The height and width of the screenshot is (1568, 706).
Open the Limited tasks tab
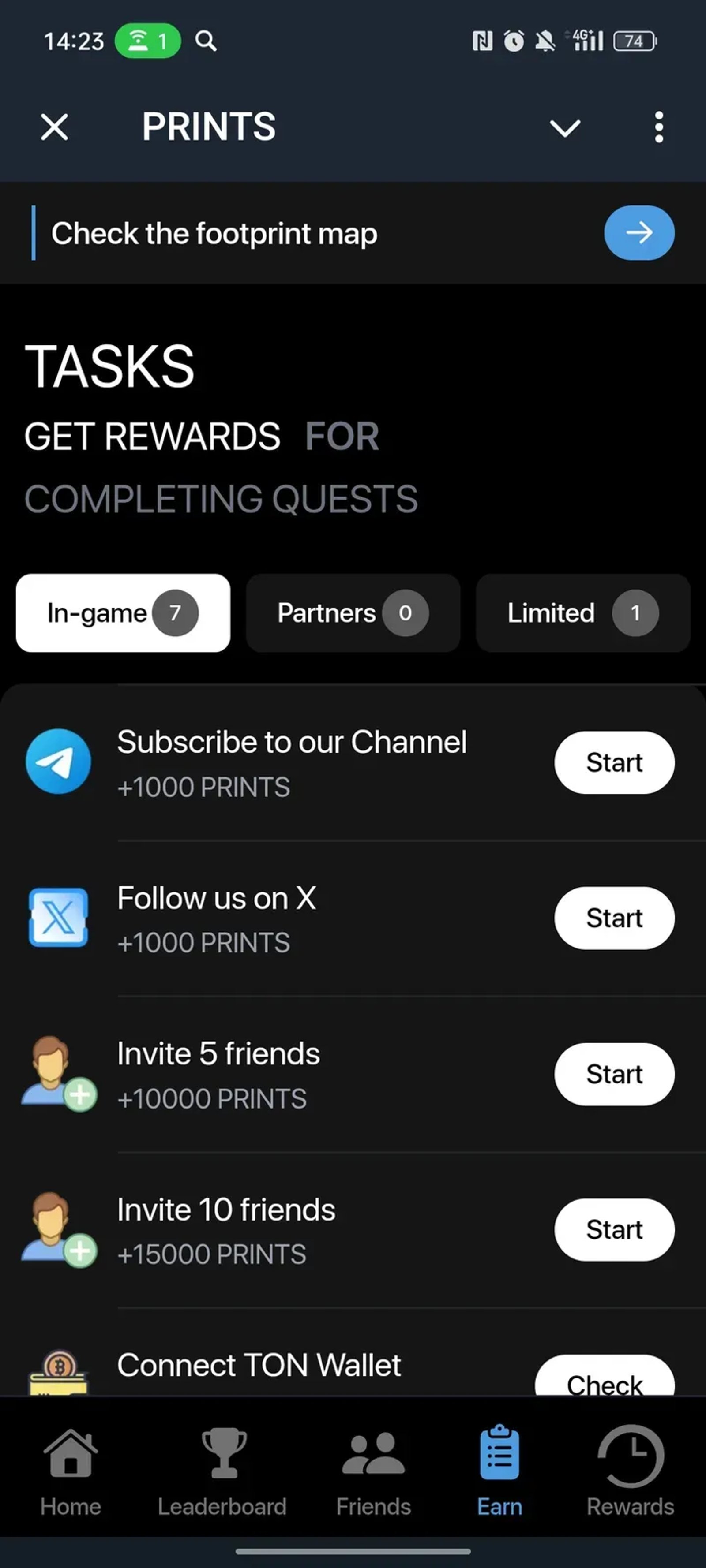pos(582,613)
